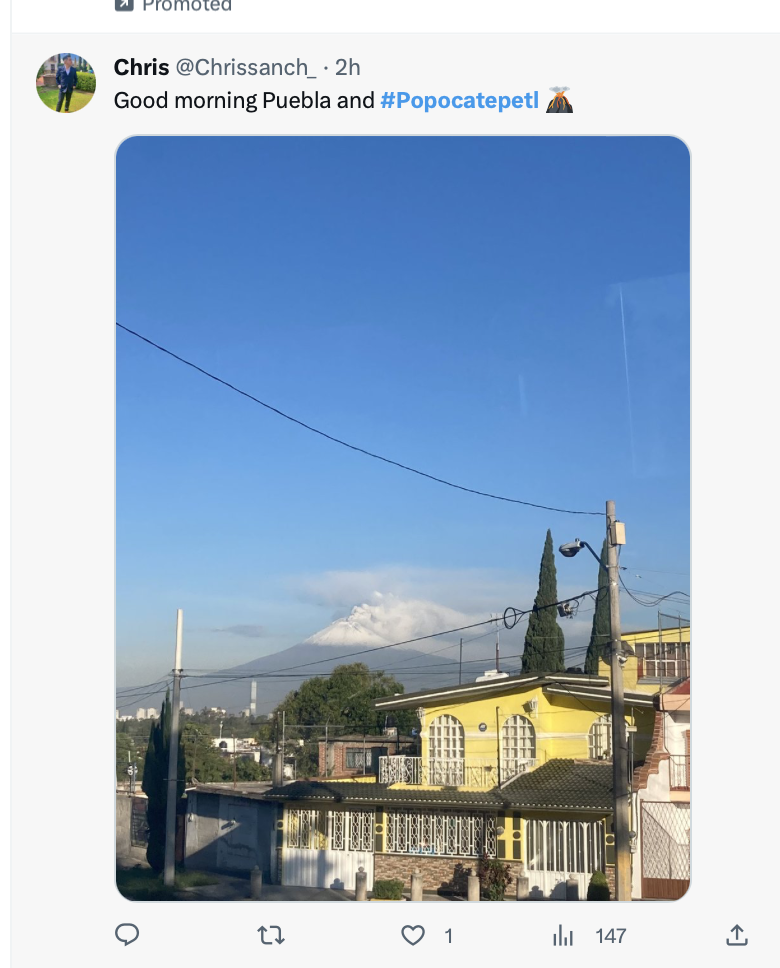Screen dimensions: 780x968
Task: Retweet Chris's Puebla post
Action: point(271,935)
